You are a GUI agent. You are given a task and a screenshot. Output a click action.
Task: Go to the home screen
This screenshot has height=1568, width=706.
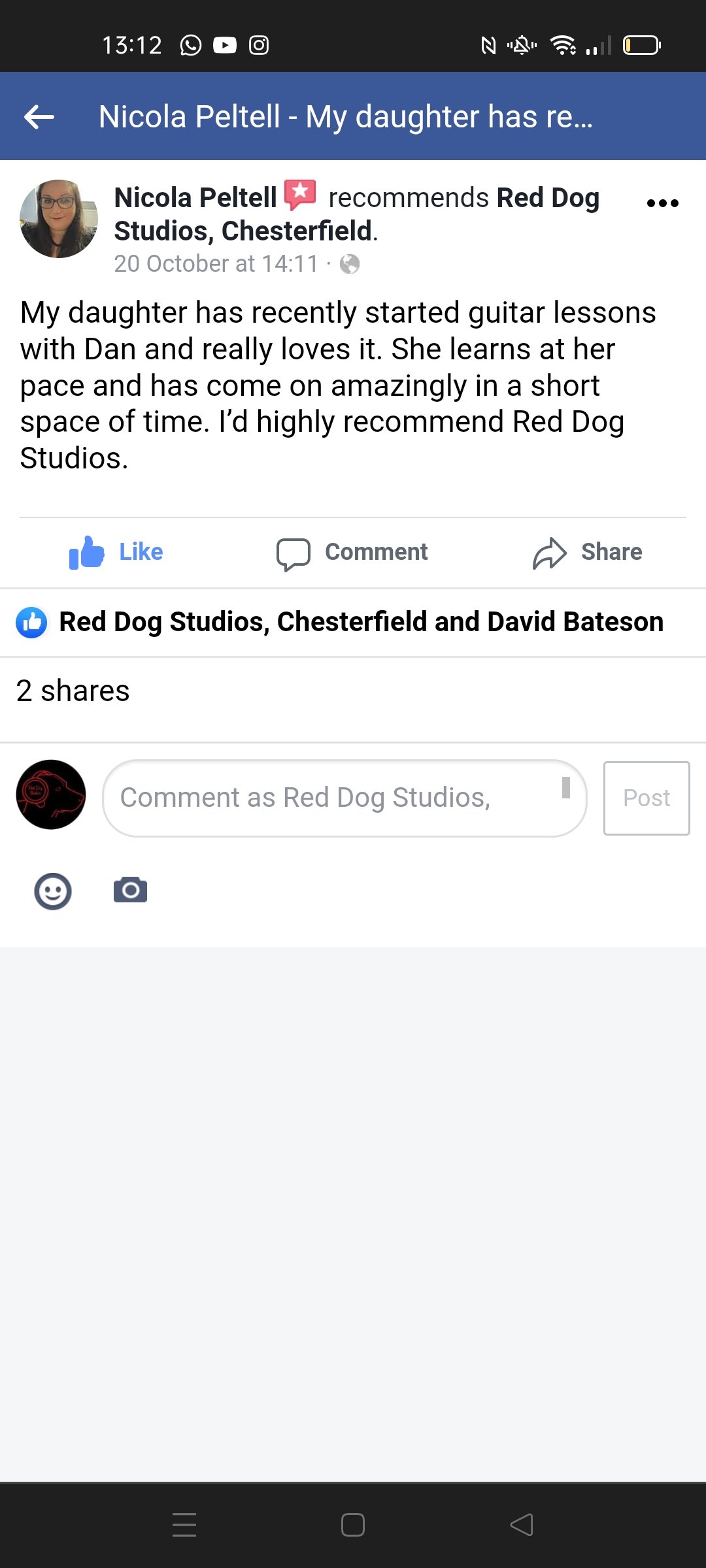[x=353, y=1524]
